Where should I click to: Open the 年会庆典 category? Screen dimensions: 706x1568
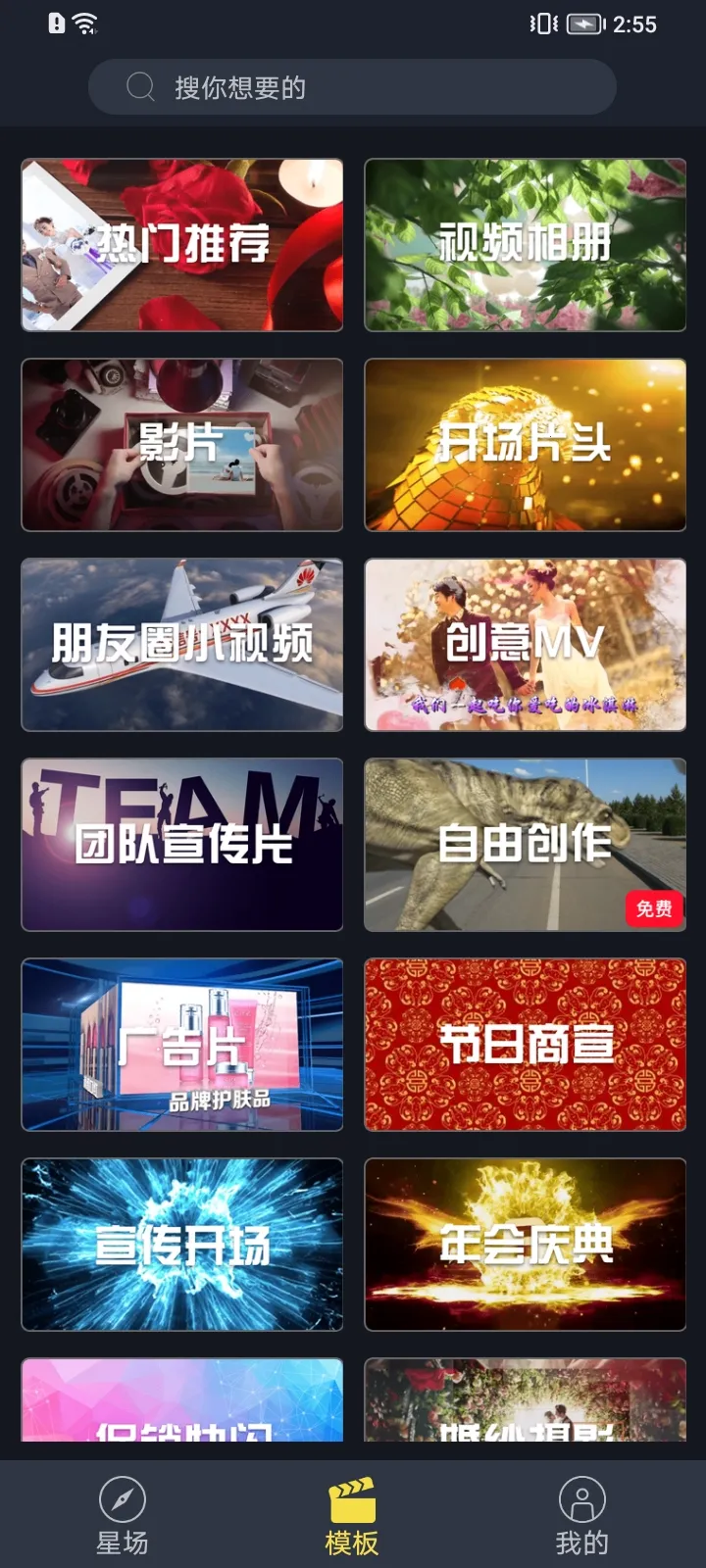525,1245
